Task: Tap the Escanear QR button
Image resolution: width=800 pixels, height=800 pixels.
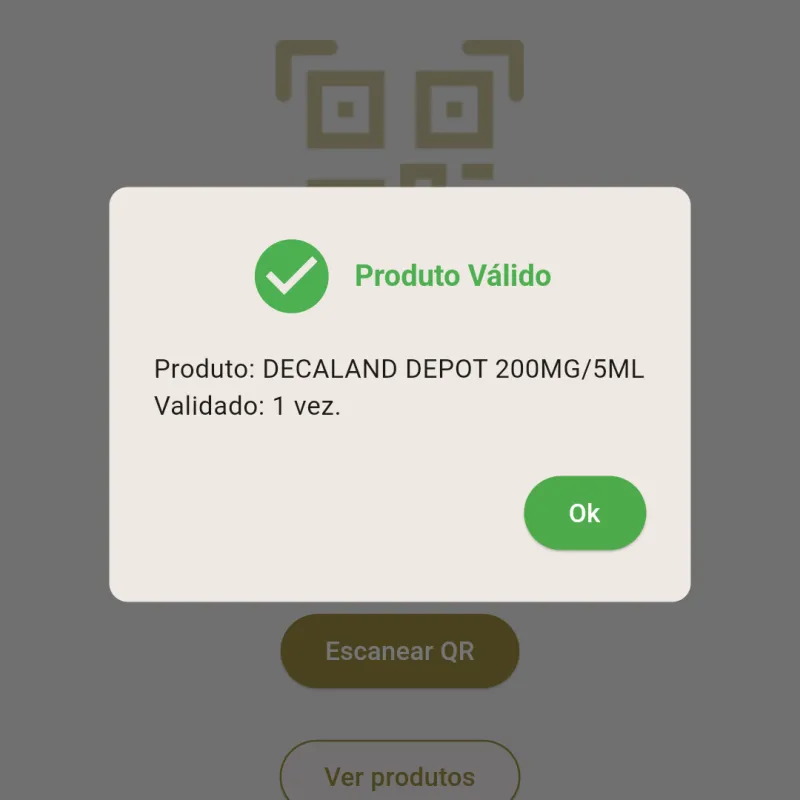Action: 400,651
